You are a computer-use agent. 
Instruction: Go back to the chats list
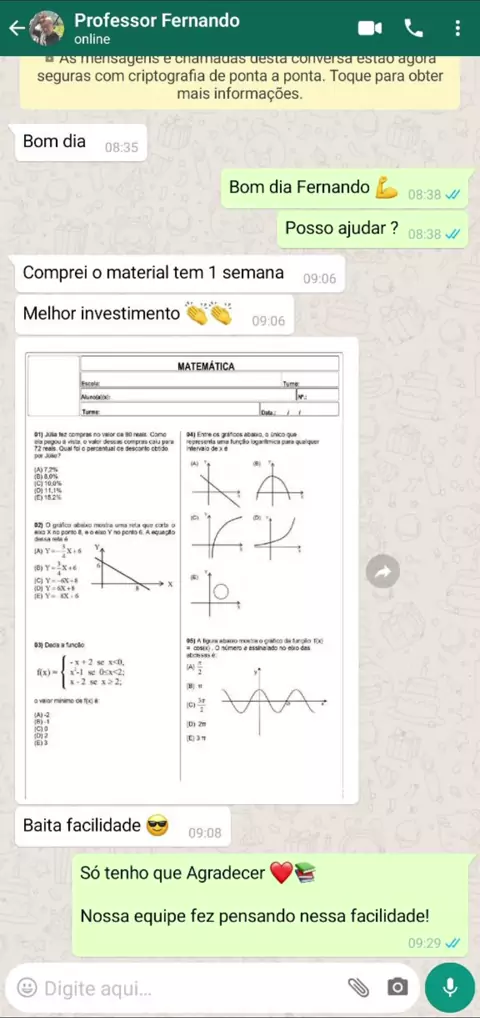point(17,28)
